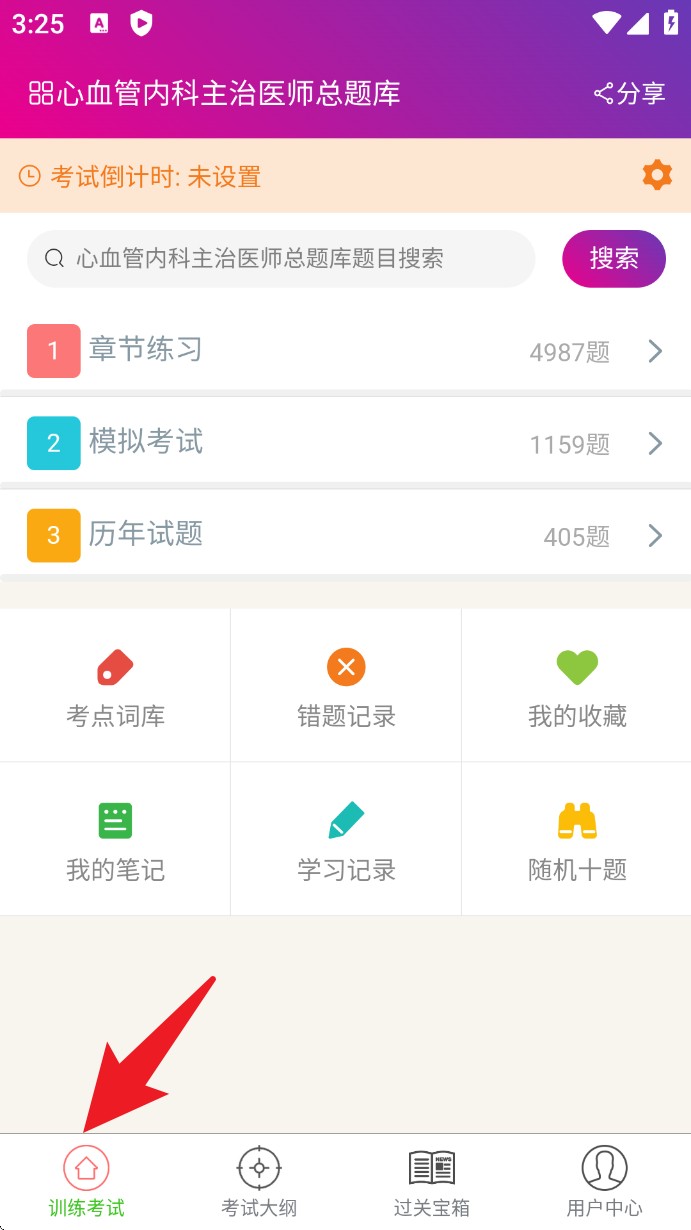Viewport: 691px width, 1230px height.
Task: Open the countdown settings gear
Action: [657, 176]
